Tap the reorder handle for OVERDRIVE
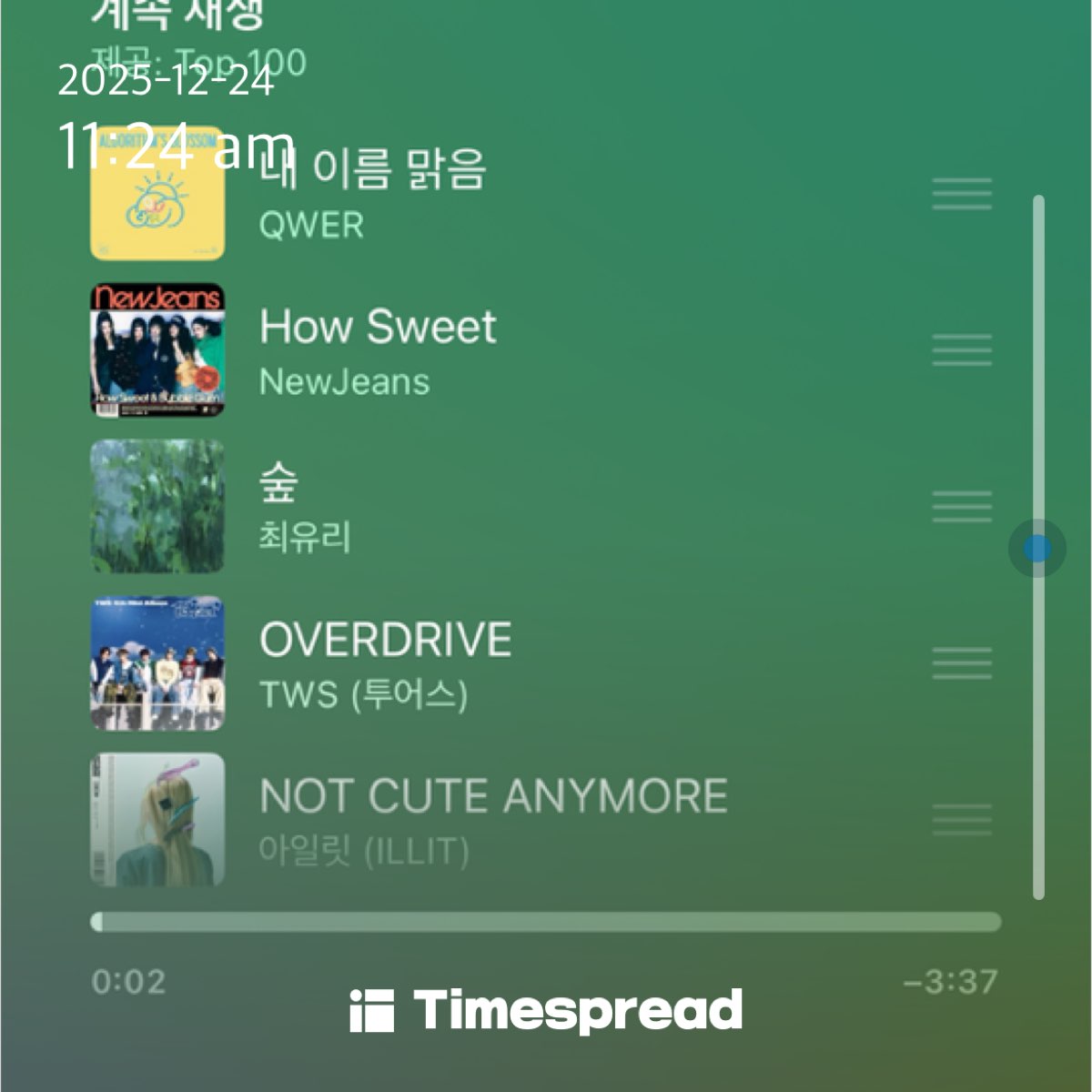Image resolution: width=1092 pixels, height=1092 pixels. point(962,663)
